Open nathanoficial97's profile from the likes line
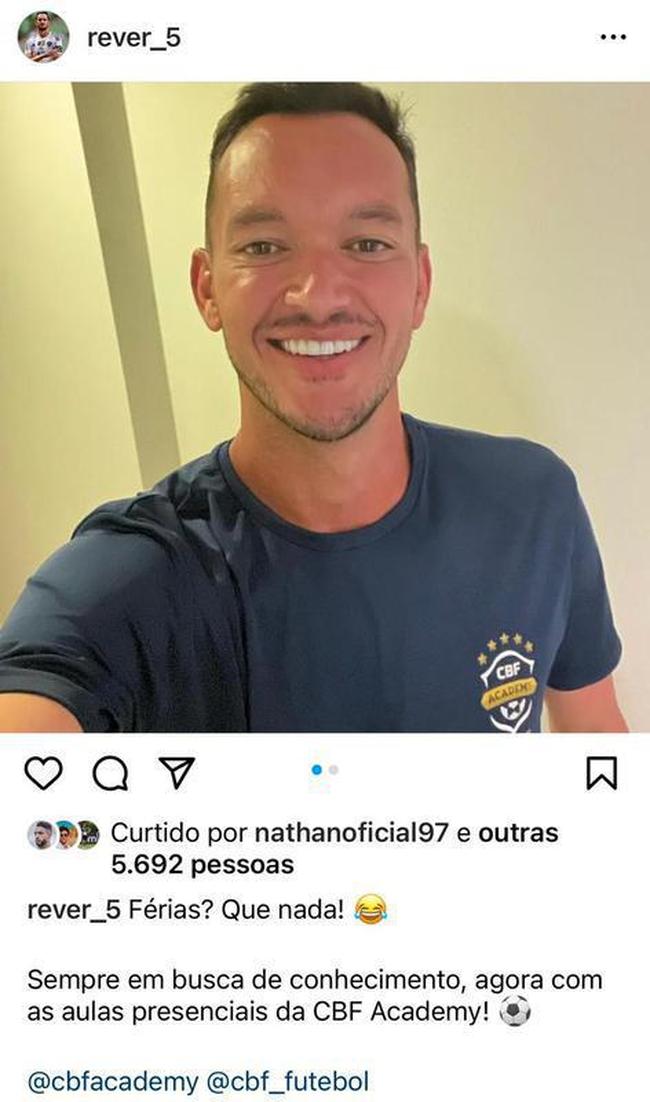Viewport: 650px width, 1102px height. point(351,833)
